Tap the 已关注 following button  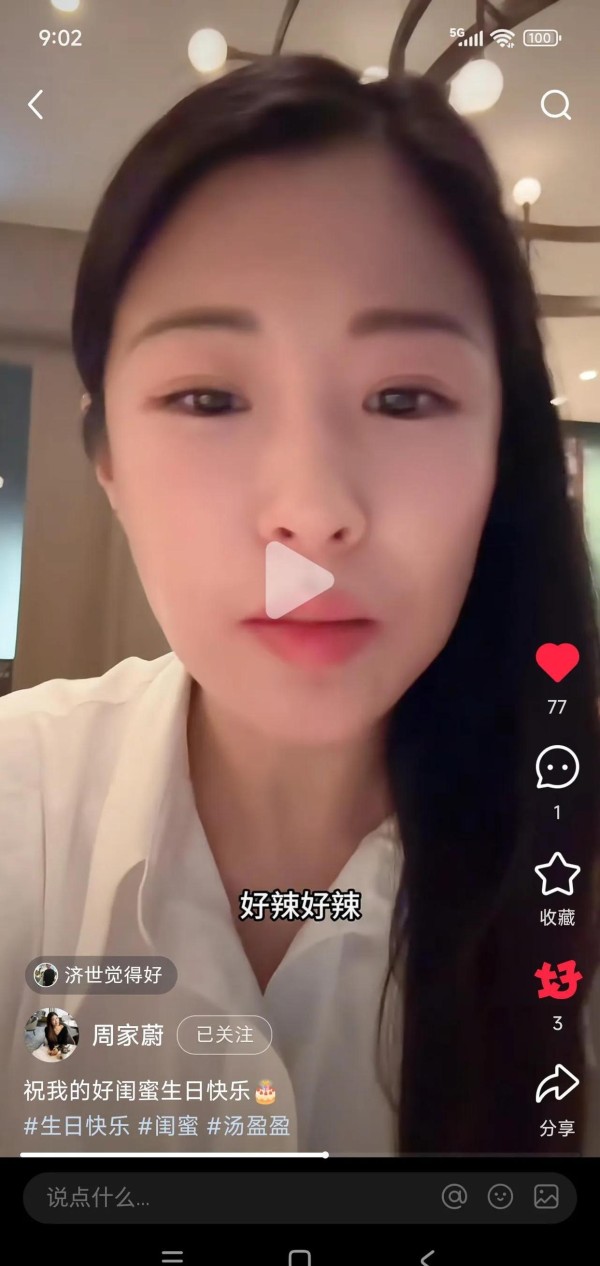[x=224, y=1035]
